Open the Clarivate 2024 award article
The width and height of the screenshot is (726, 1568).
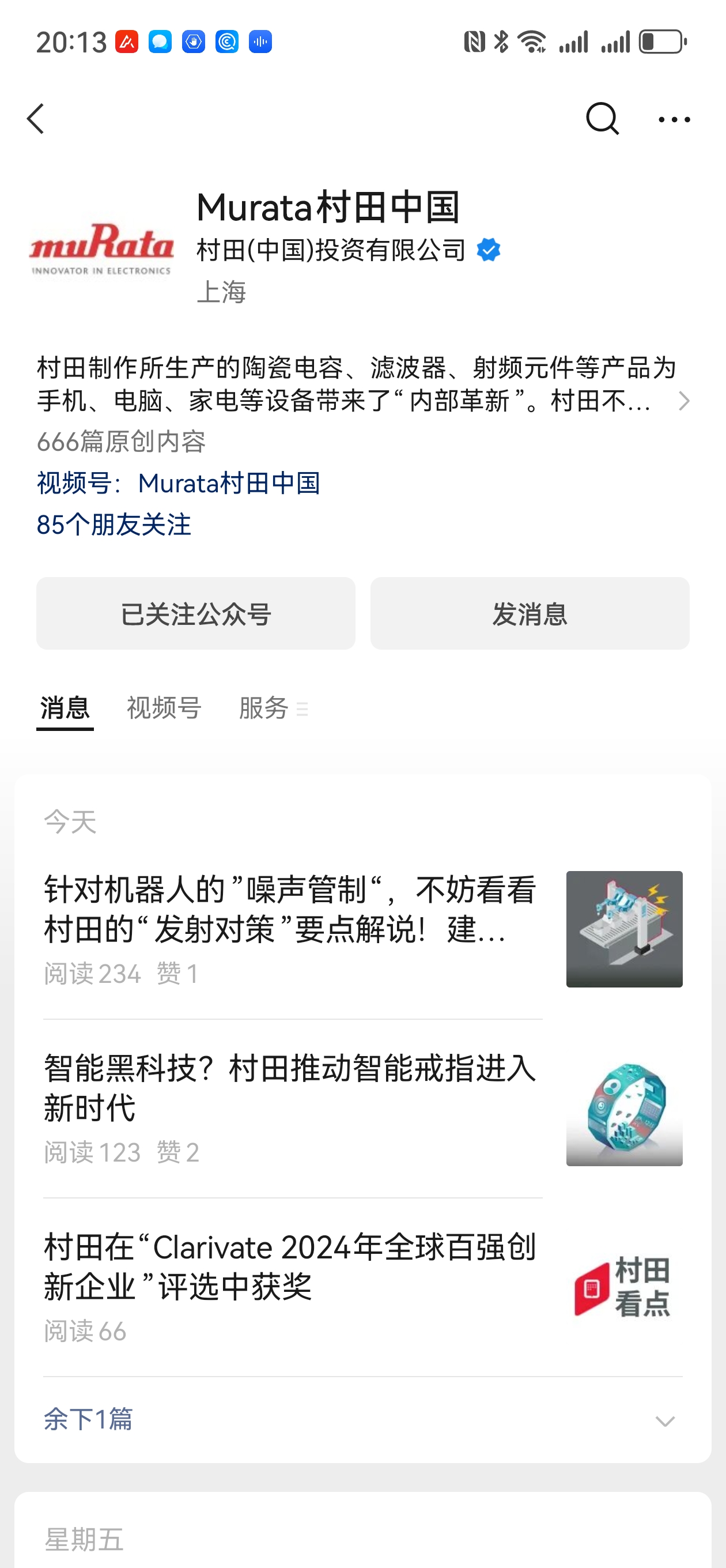point(290,1267)
